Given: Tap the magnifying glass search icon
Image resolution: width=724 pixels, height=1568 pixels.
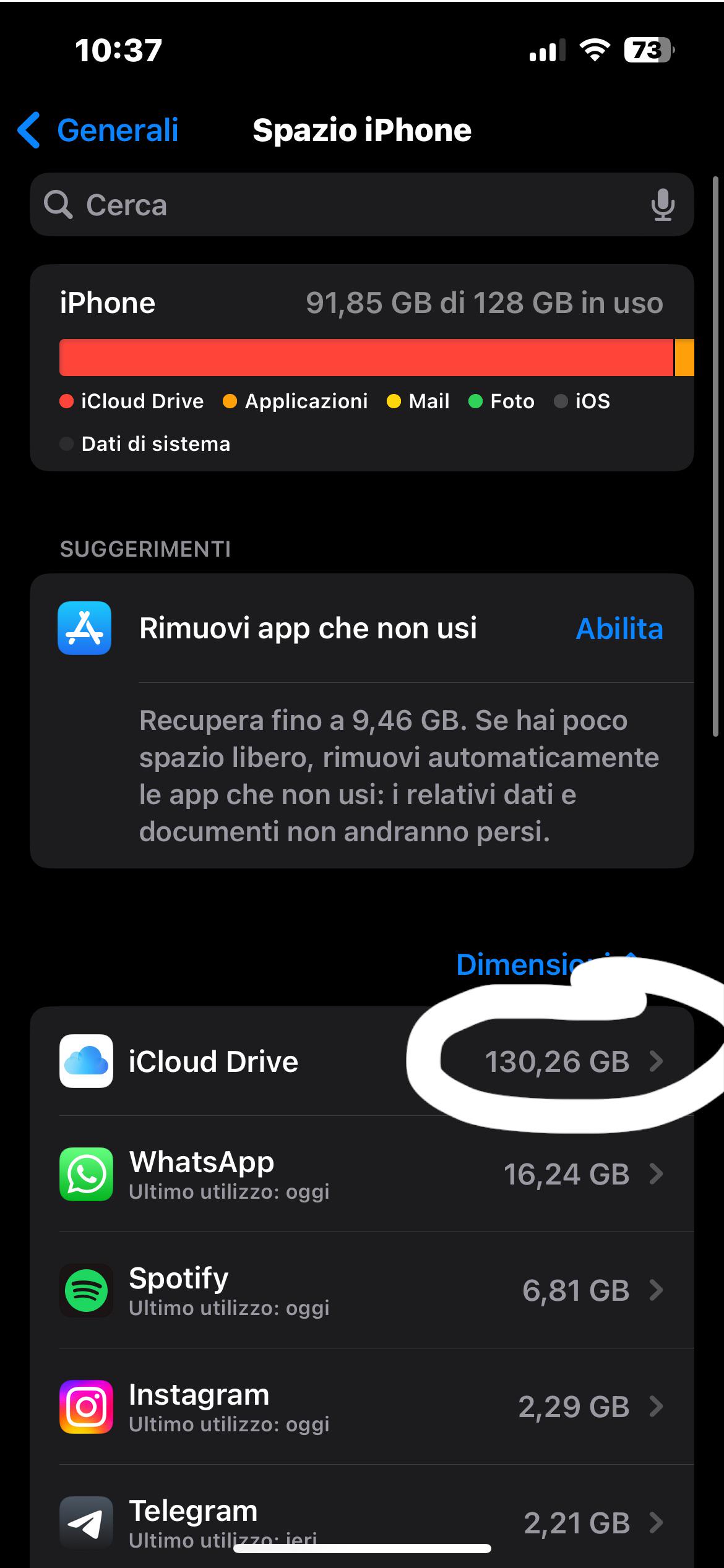Looking at the screenshot, I should (58, 205).
